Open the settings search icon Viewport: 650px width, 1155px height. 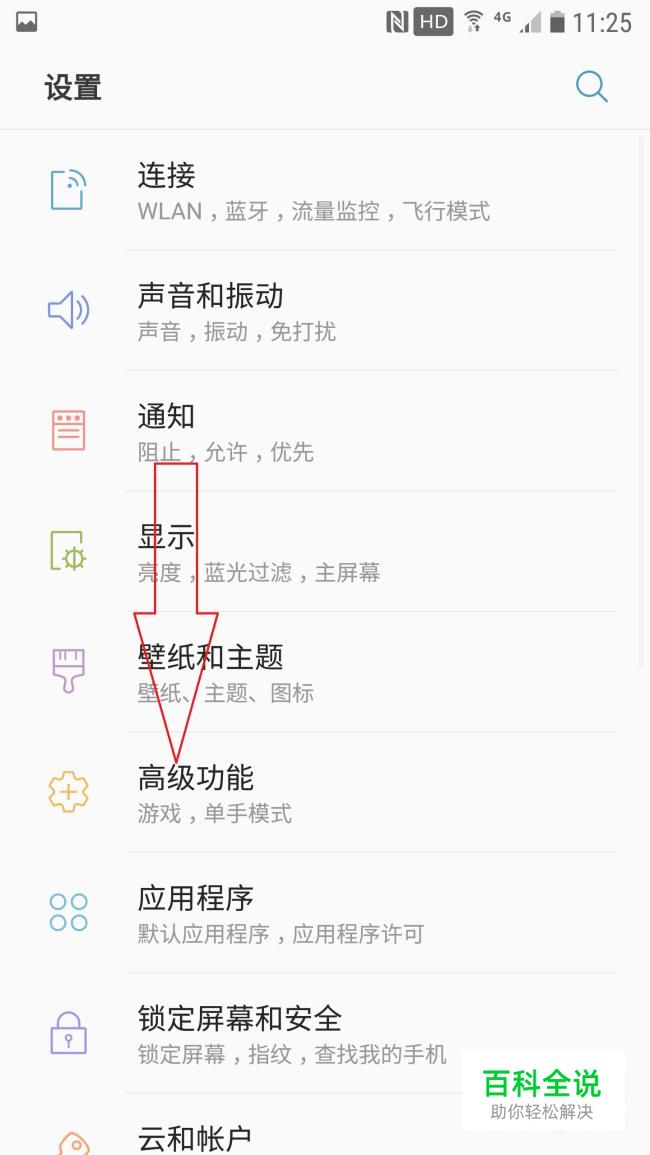[591, 87]
